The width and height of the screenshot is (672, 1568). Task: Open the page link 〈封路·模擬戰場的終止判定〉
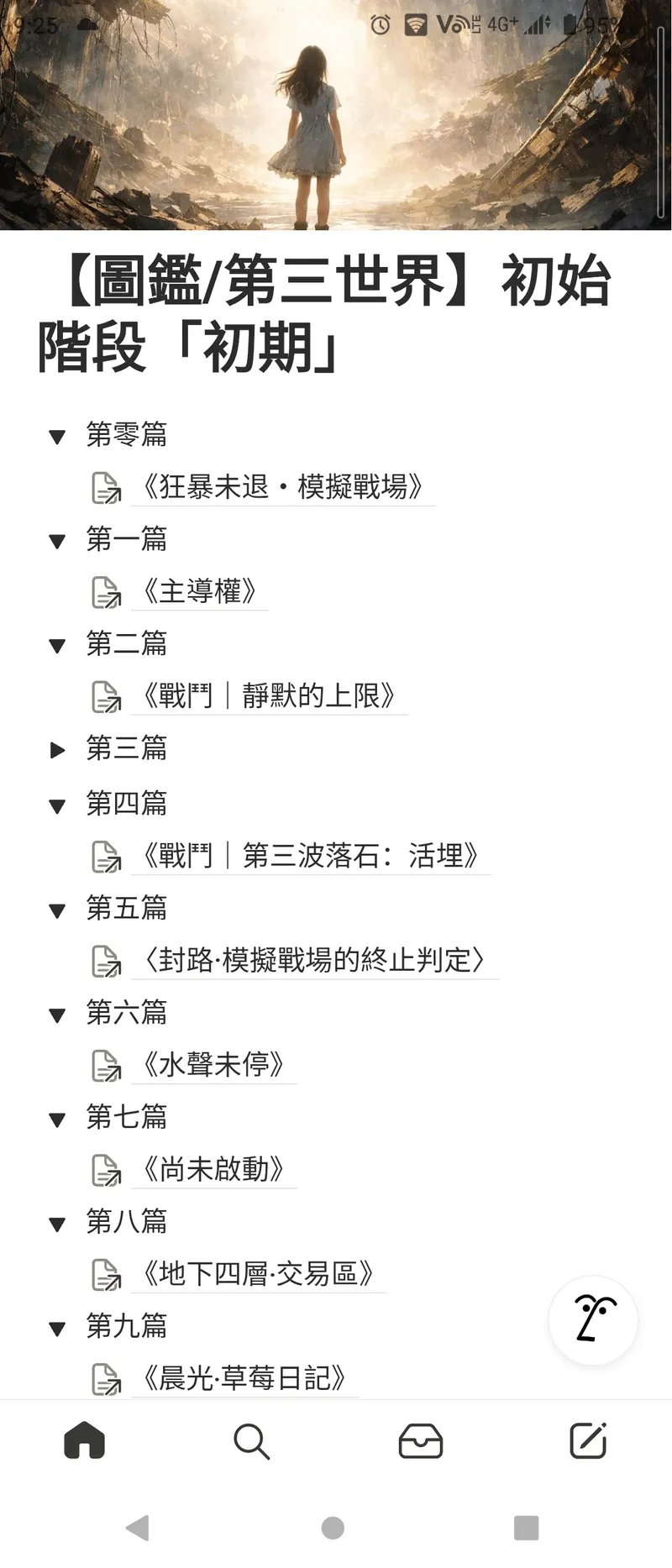(315, 960)
